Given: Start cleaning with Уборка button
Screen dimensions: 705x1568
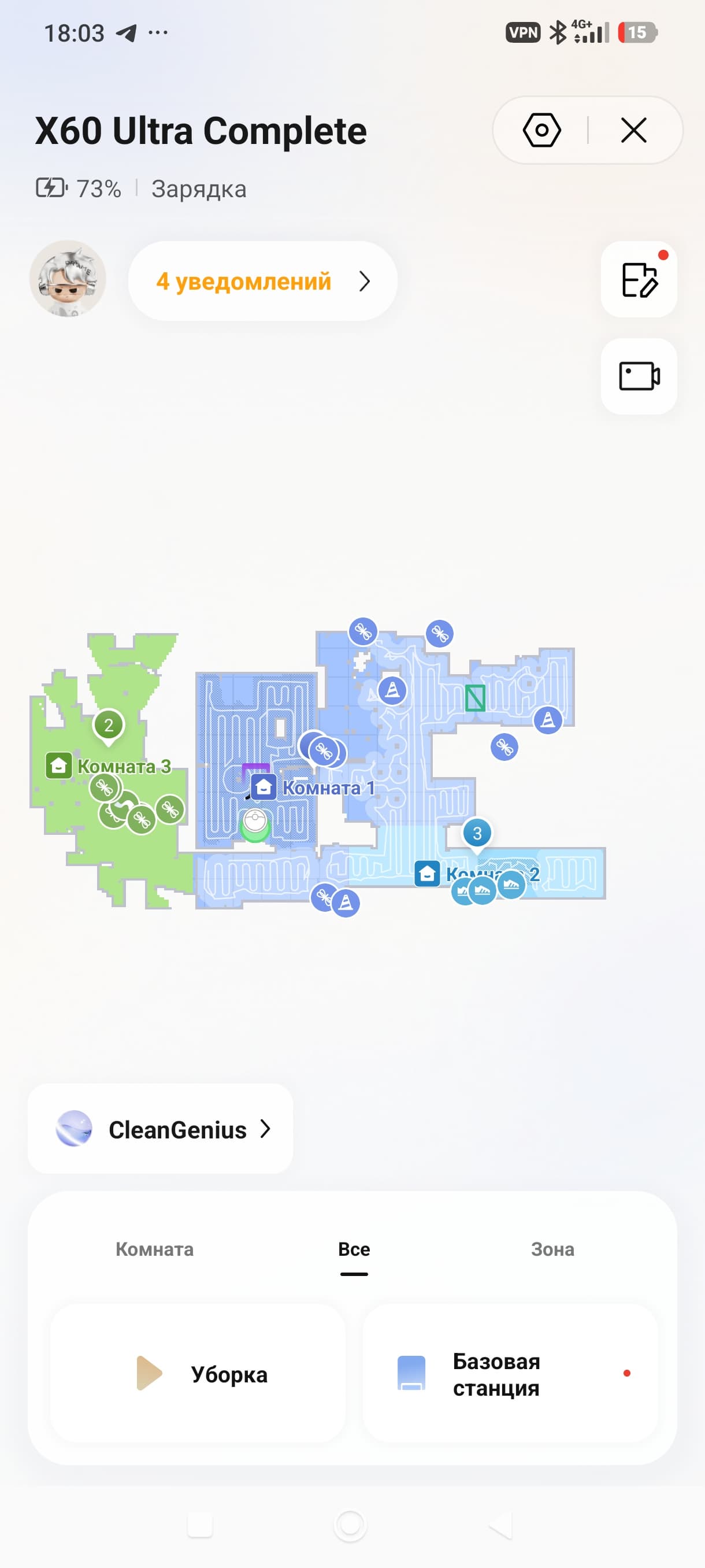Looking at the screenshot, I should 198,1373.
